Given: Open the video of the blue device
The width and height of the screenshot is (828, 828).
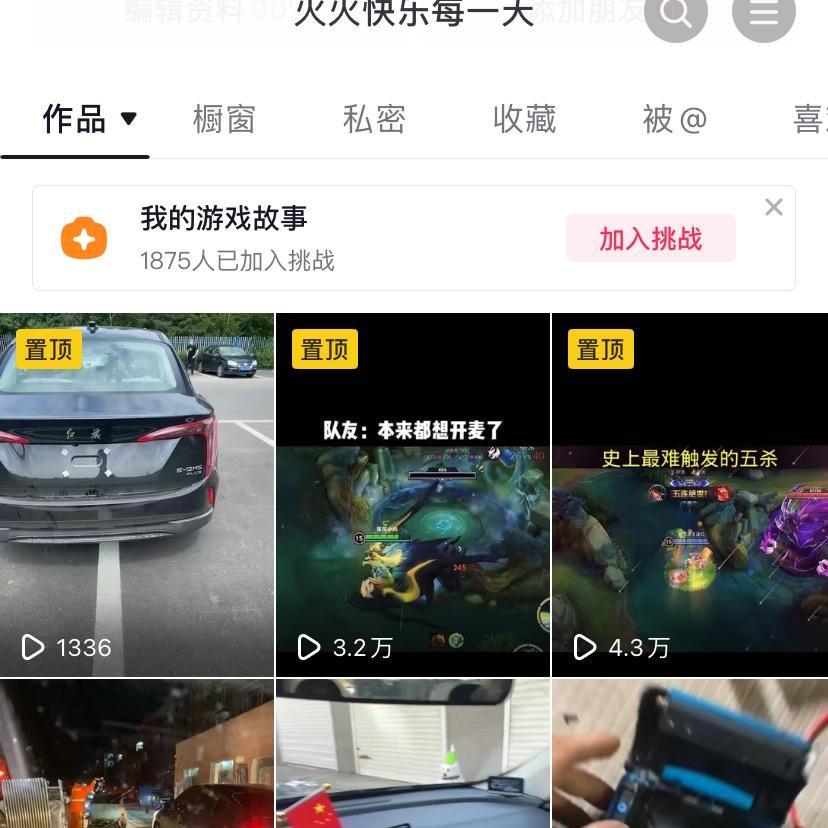Looking at the screenshot, I should [690, 754].
